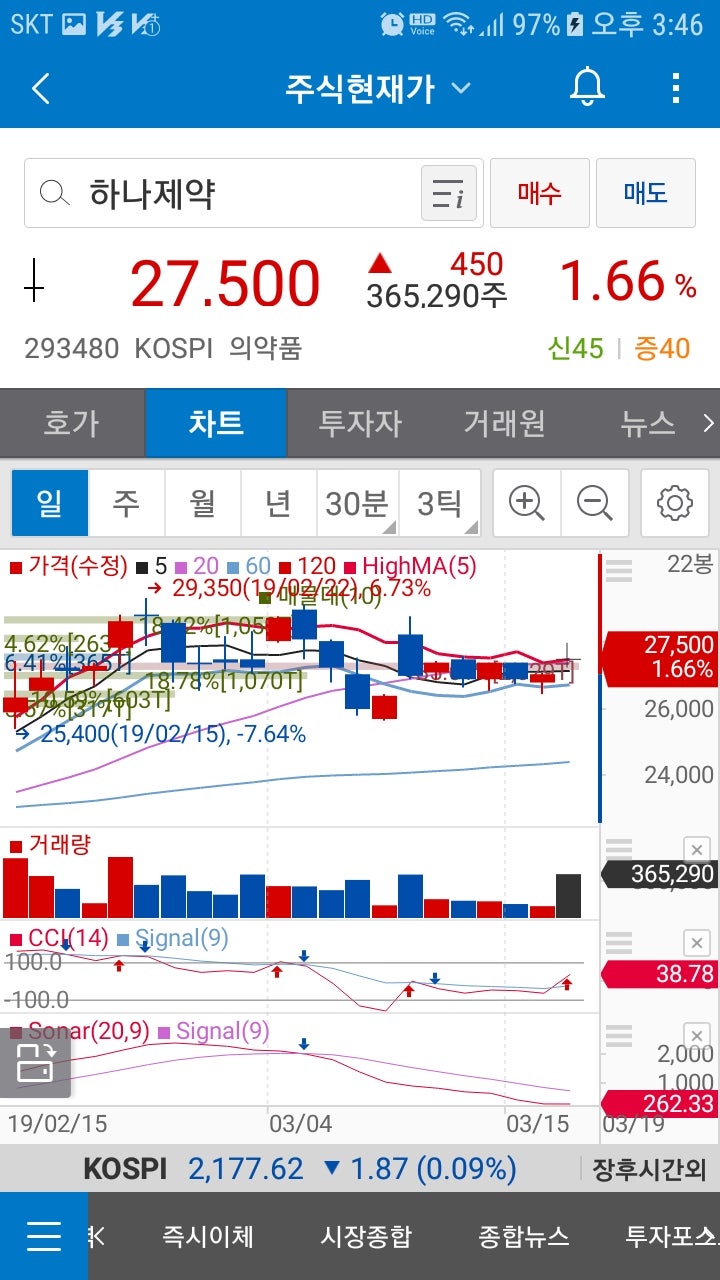This screenshot has height=1280, width=720.
Task: Open the notification bell
Action: (x=585, y=88)
